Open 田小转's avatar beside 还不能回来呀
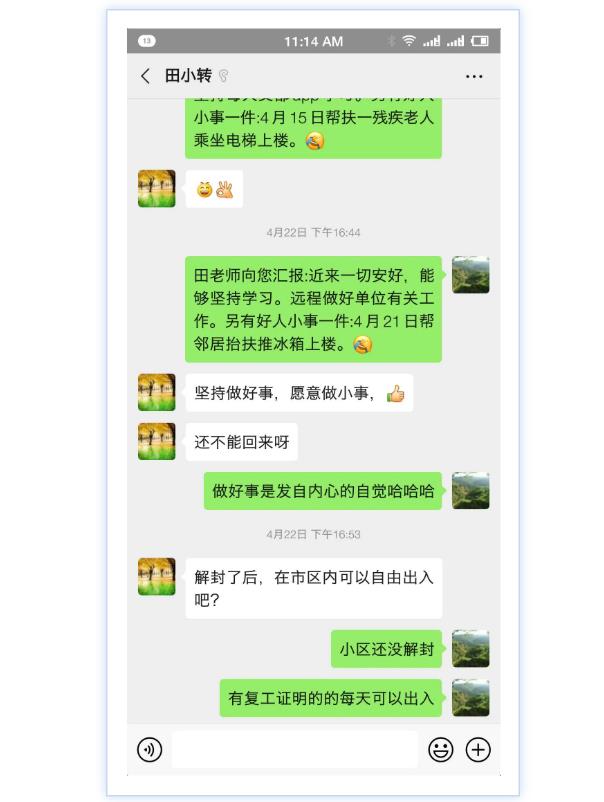This screenshot has height=802, width=604. [x=156, y=441]
